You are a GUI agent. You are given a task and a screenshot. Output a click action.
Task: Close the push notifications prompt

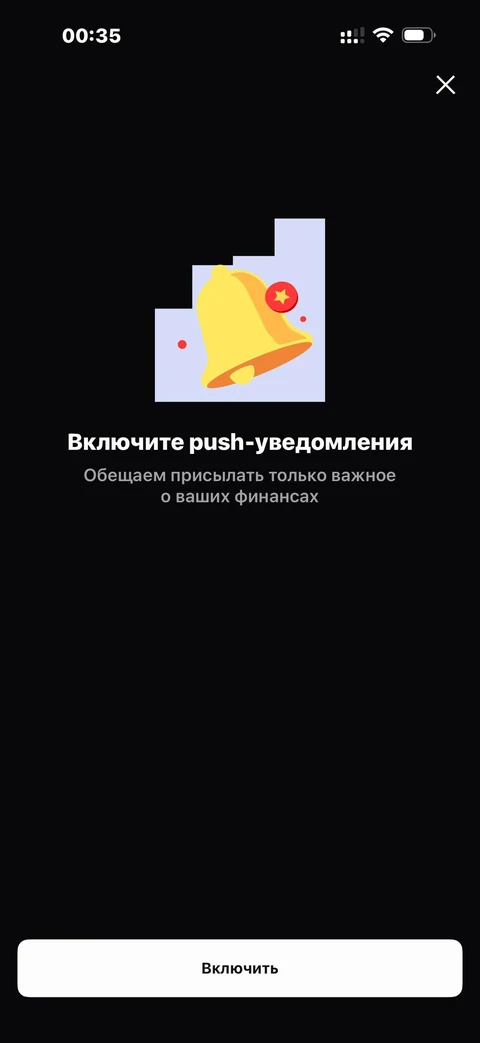tap(445, 84)
